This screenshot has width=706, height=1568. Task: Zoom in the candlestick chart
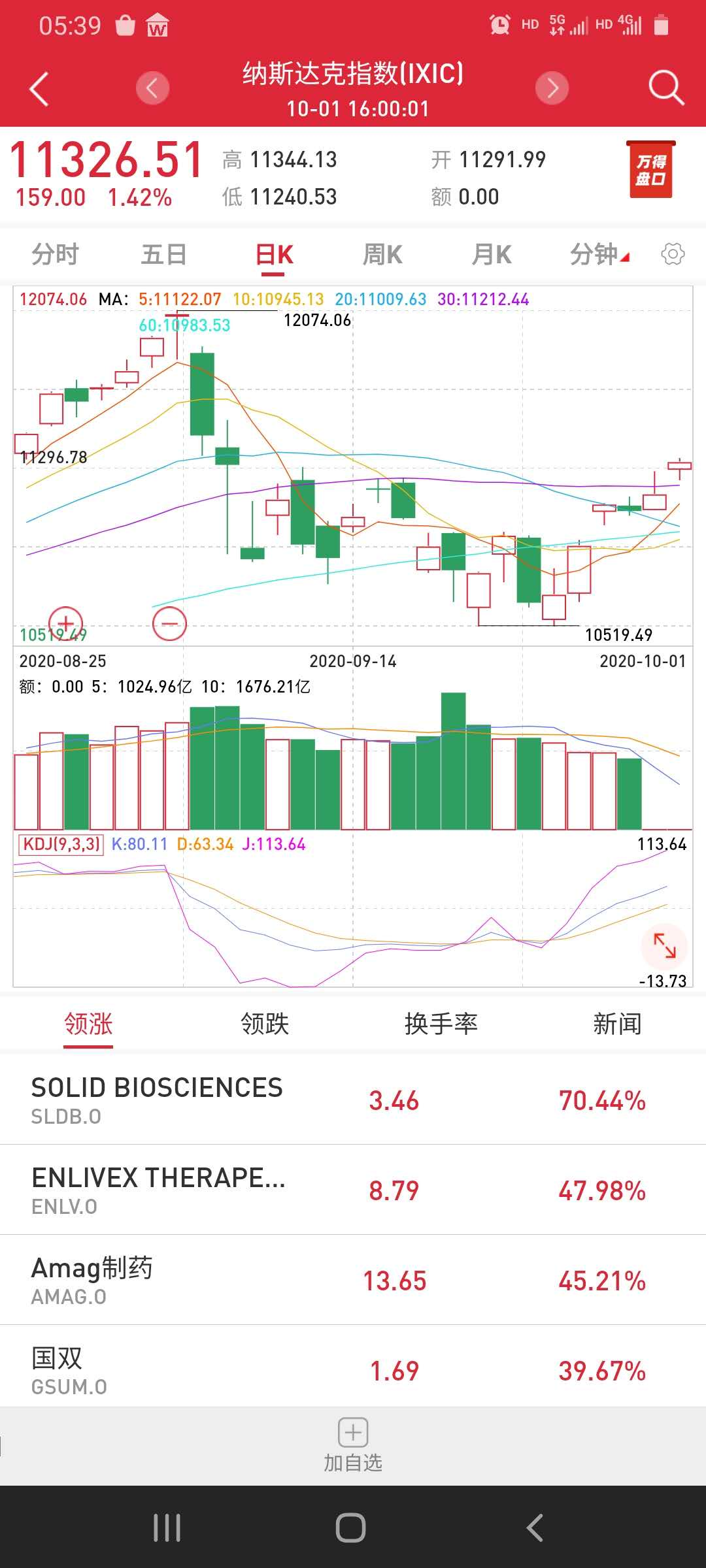(65, 623)
